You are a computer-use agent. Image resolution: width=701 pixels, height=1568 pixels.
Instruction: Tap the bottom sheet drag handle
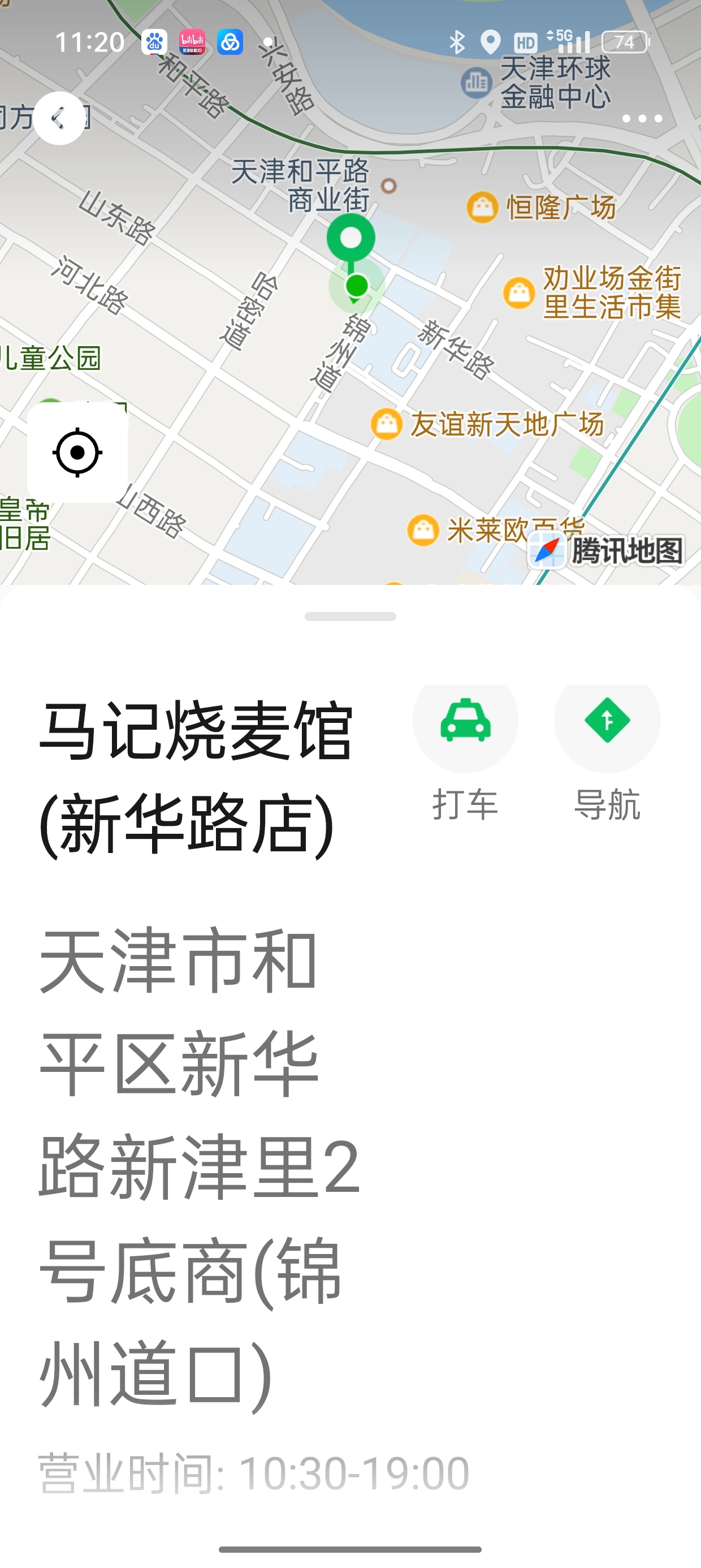pyautogui.click(x=350, y=617)
